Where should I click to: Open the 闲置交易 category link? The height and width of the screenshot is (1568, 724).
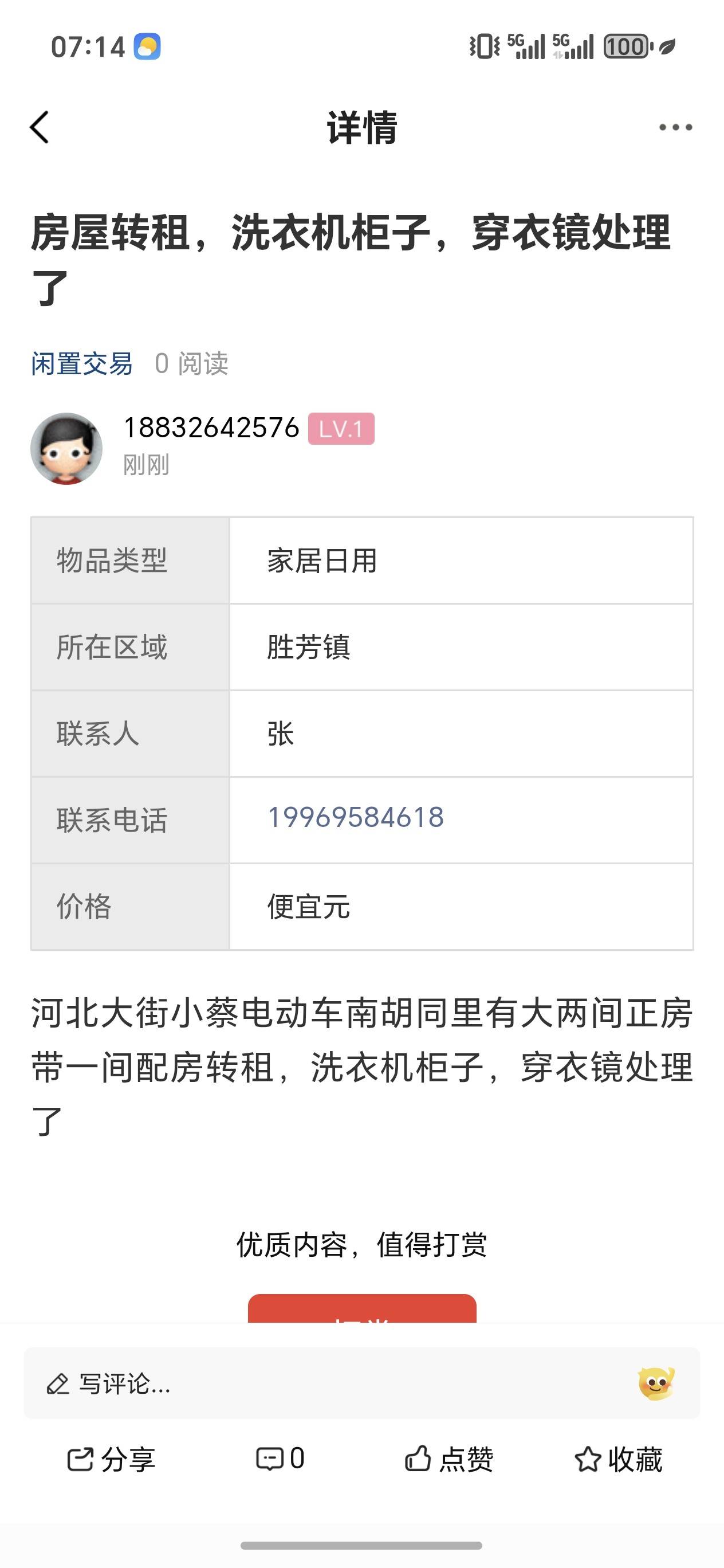(82, 364)
